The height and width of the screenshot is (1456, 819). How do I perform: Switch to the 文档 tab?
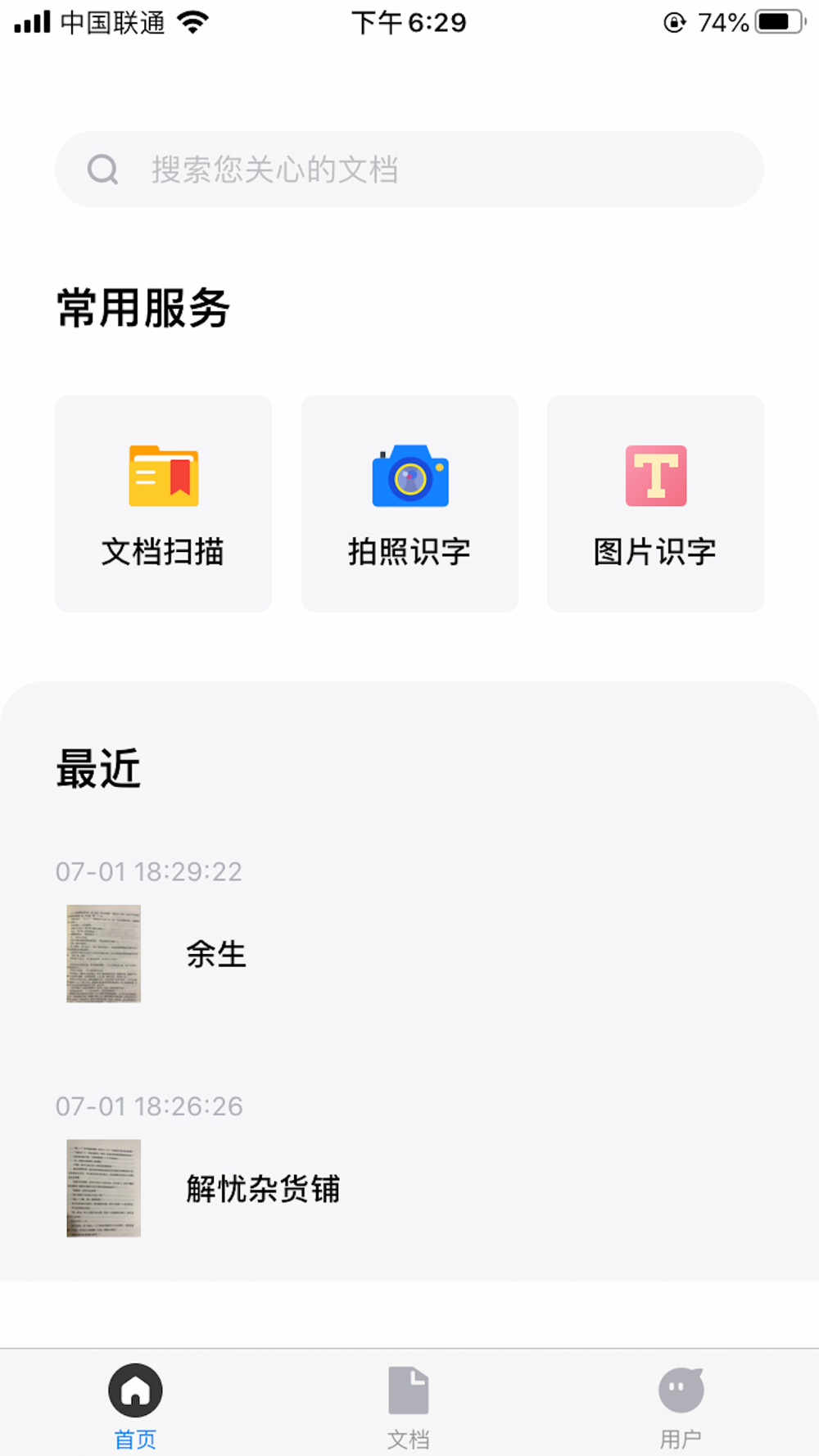click(408, 1404)
